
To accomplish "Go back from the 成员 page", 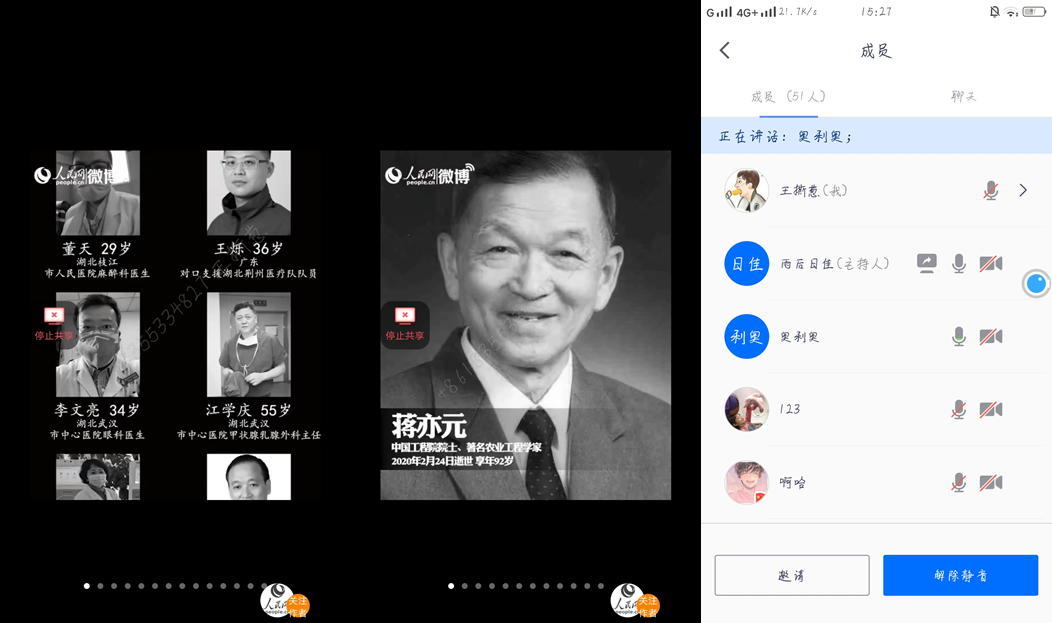I will coord(725,51).
